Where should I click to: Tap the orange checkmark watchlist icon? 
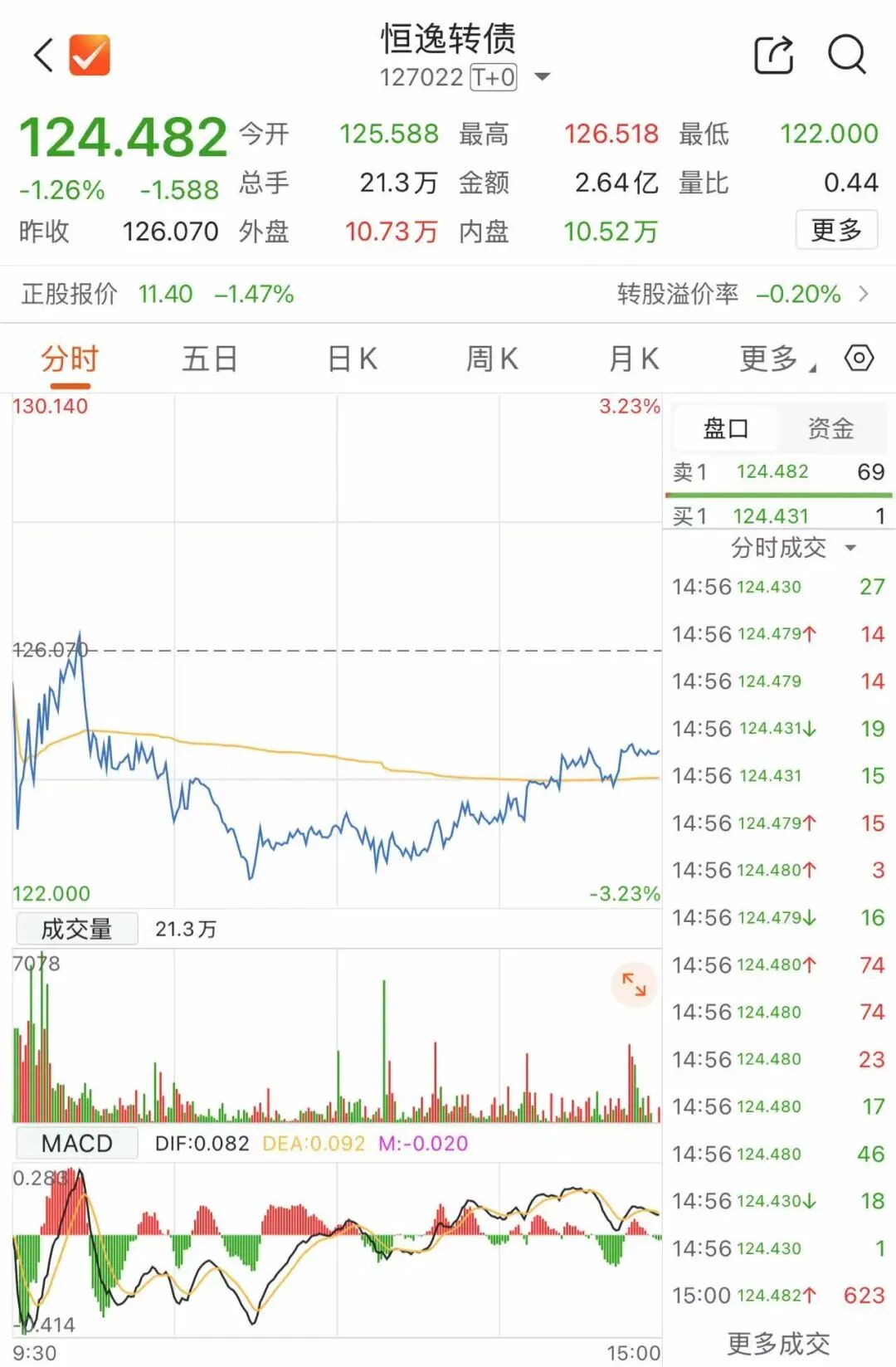[90, 56]
